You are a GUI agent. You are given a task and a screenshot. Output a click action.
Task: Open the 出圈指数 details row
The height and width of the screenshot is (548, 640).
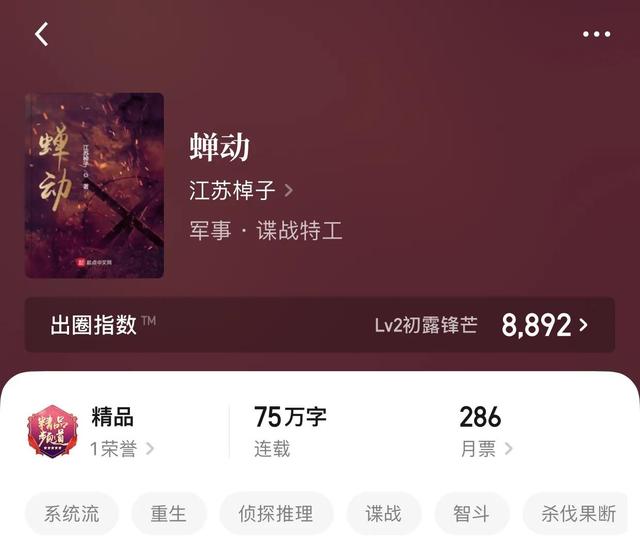(x=320, y=325)
